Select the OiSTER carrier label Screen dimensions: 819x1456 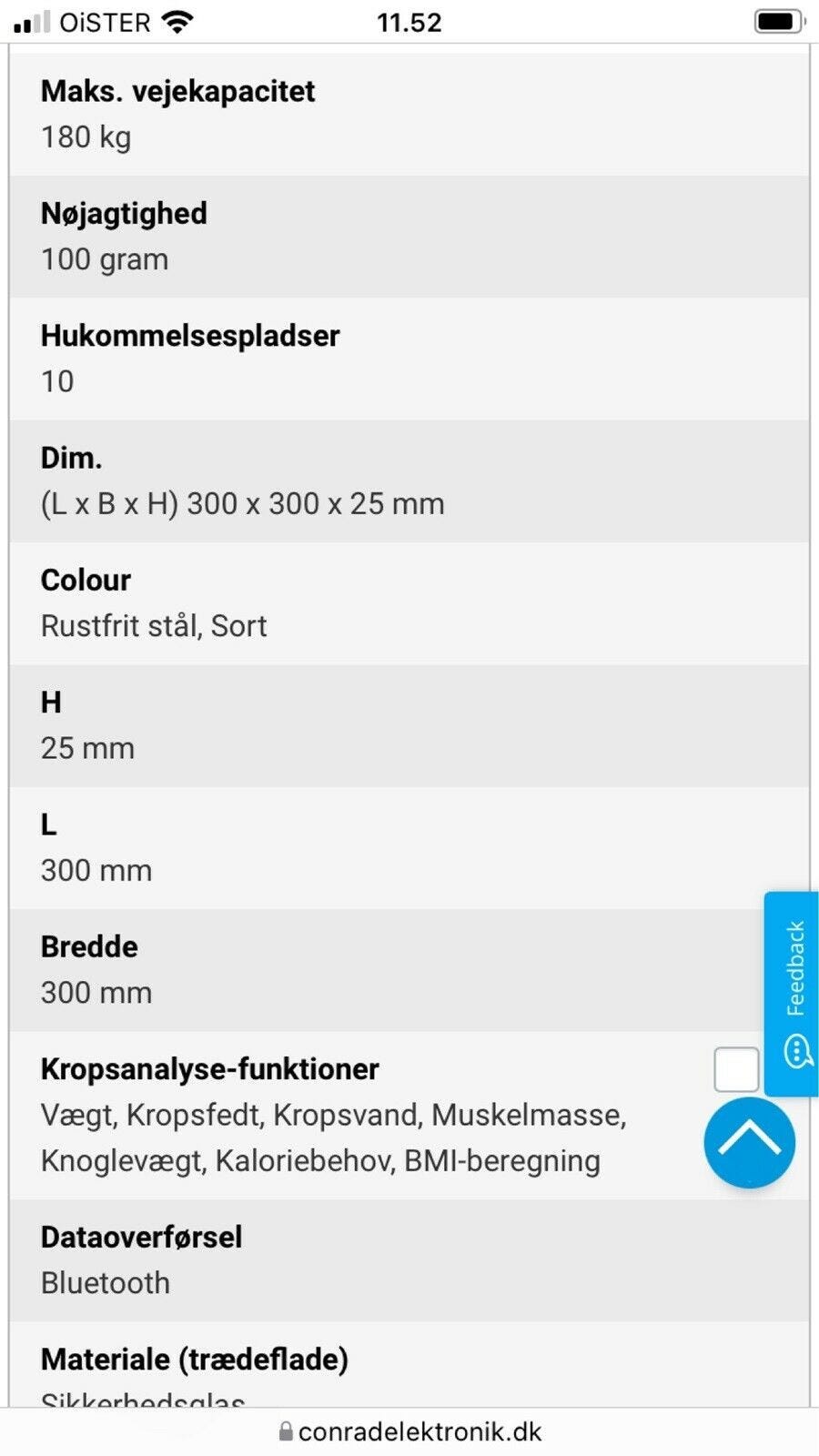point(105,22)
